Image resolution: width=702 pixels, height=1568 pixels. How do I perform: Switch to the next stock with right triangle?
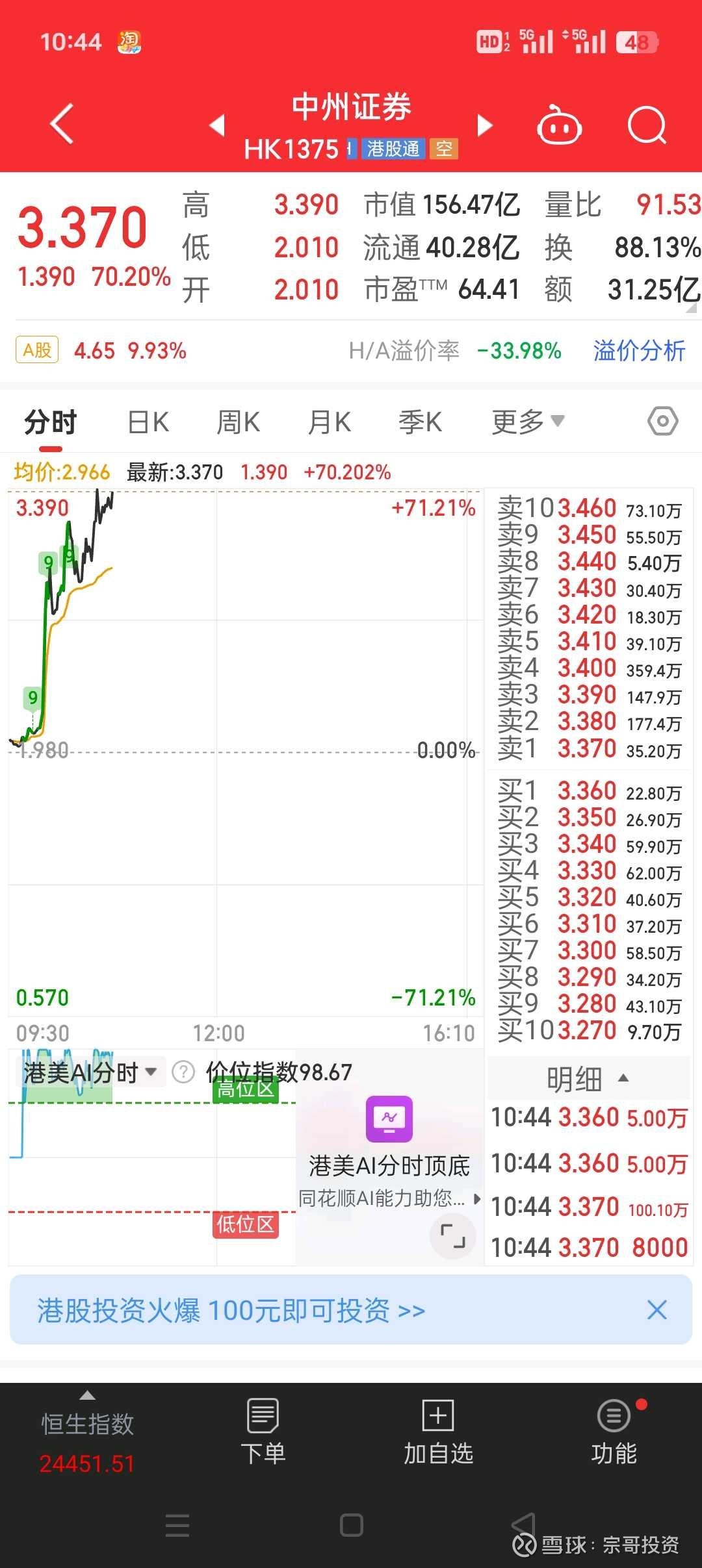tap(485, 125)
